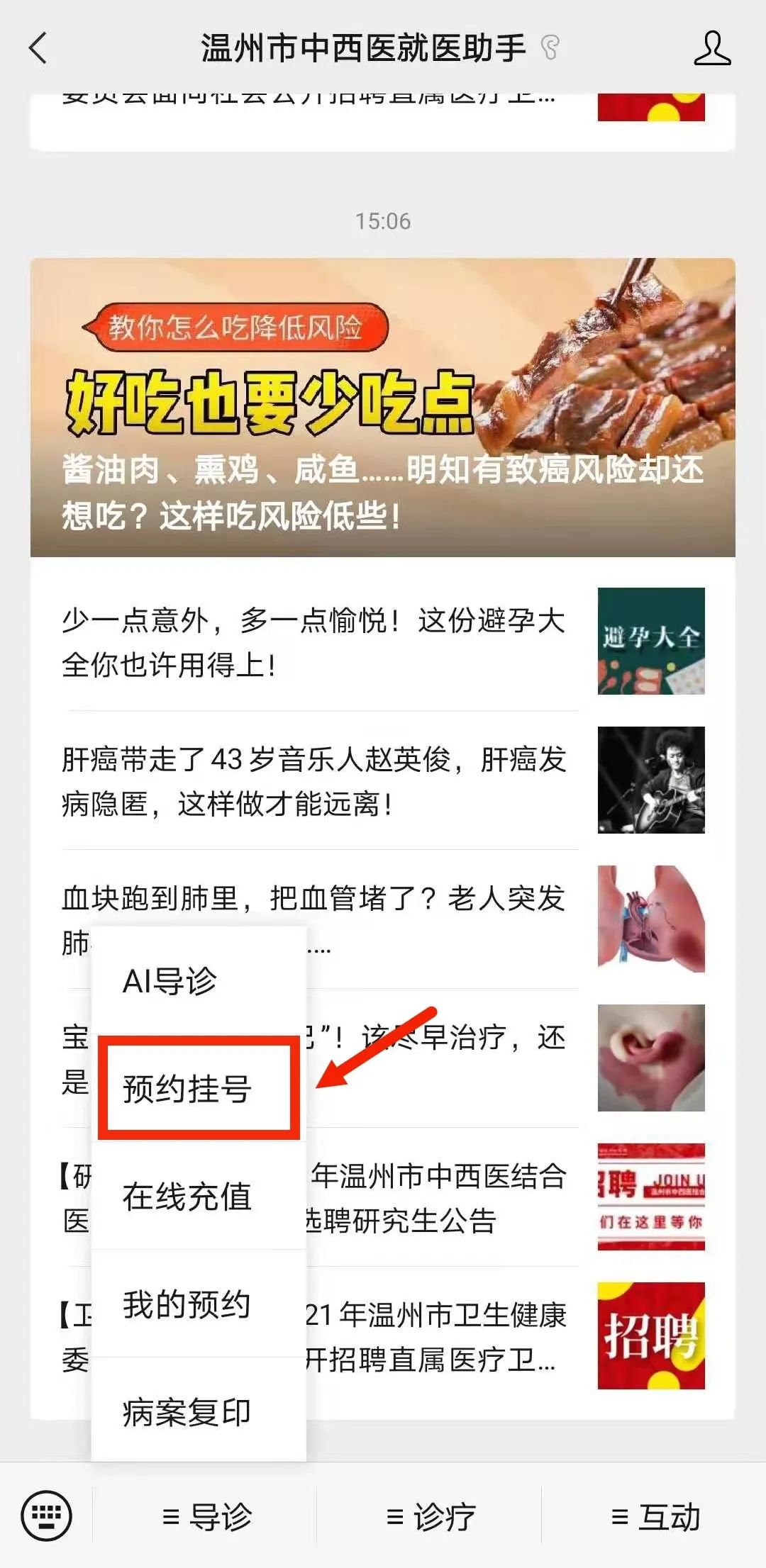This screenshot has height=1568, width=766.
Task: Select 病案复印 from the menu
Action: tap(187, 1412)
